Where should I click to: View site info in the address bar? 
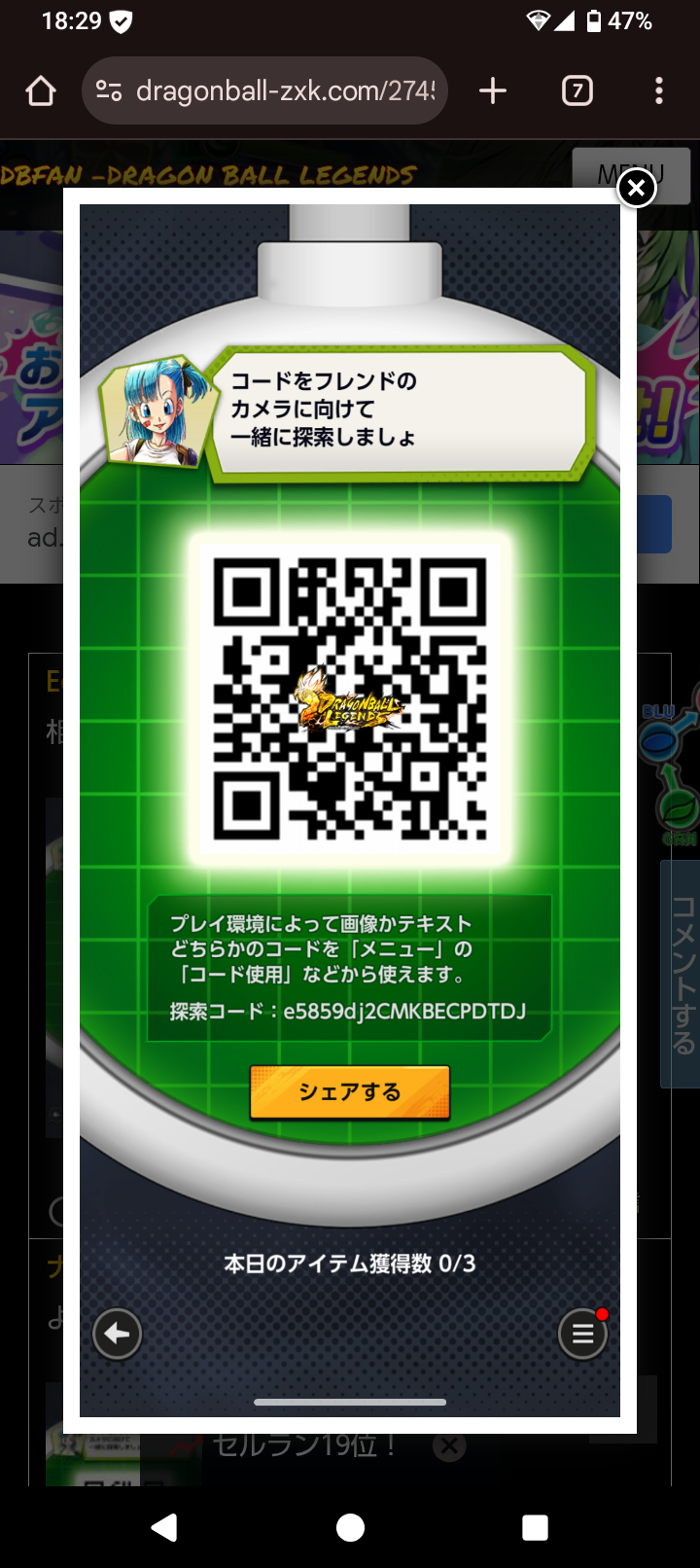pos(109,91)
